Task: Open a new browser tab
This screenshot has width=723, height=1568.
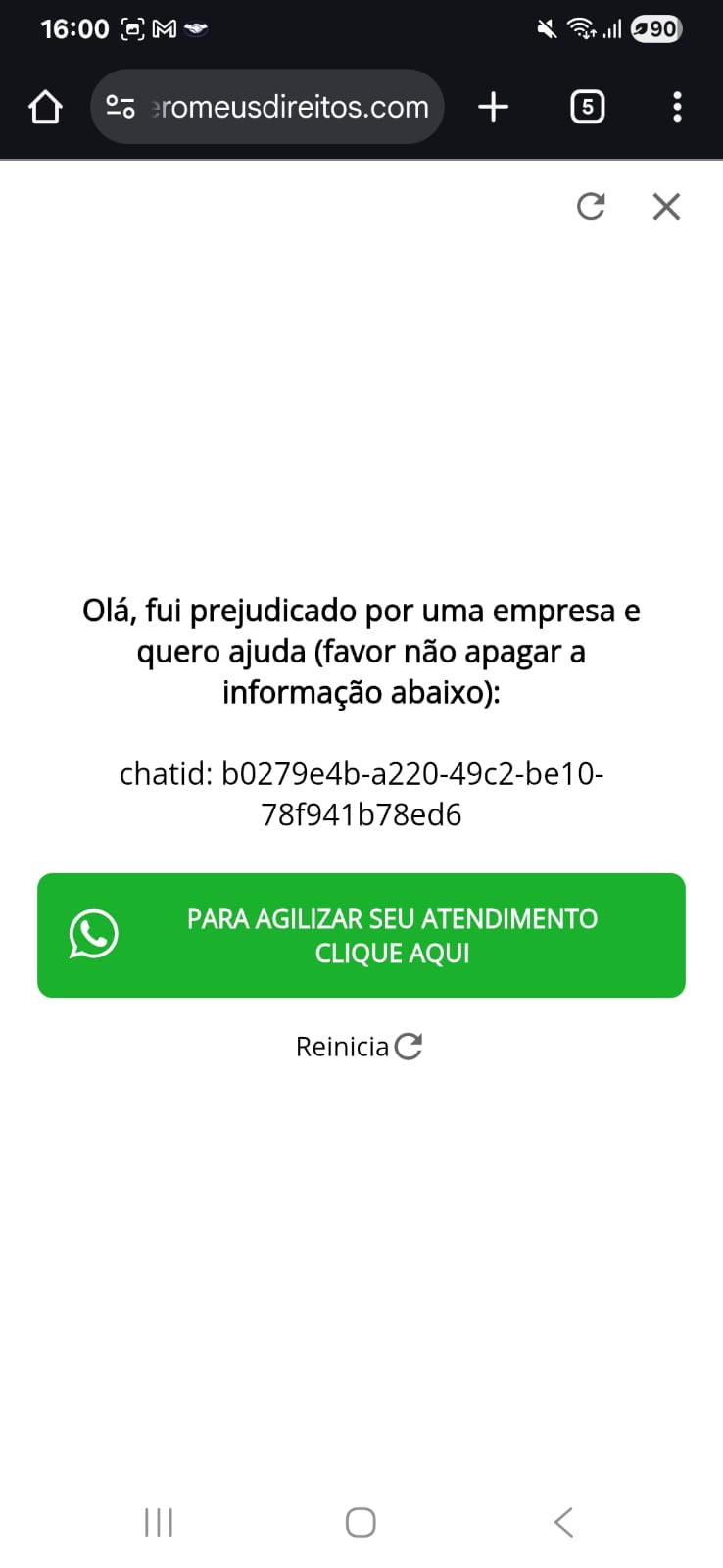Action: pyautogui.click(x=493, y=107)
